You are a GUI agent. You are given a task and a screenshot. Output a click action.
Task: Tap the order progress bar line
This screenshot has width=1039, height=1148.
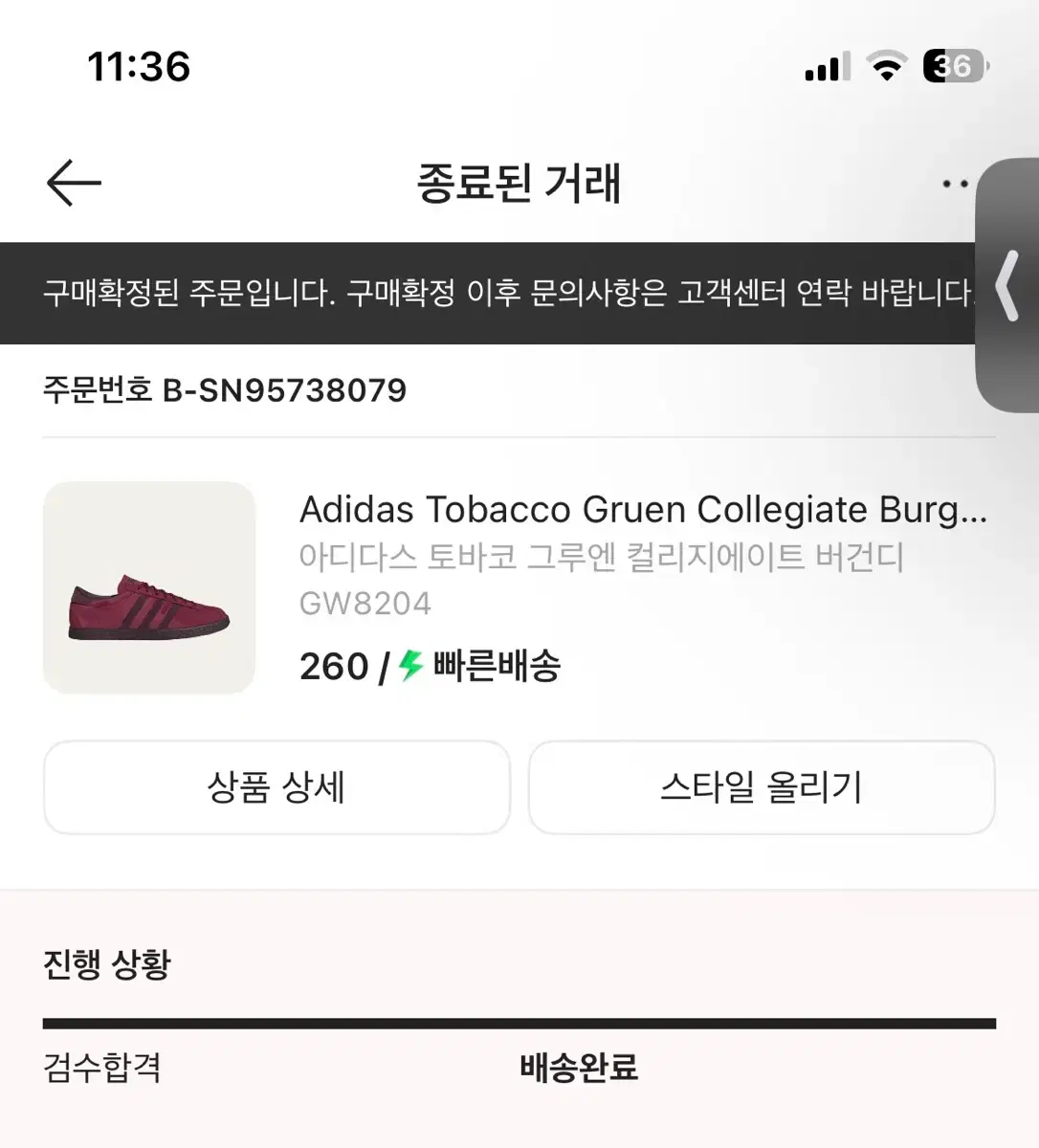[519, 1020]
